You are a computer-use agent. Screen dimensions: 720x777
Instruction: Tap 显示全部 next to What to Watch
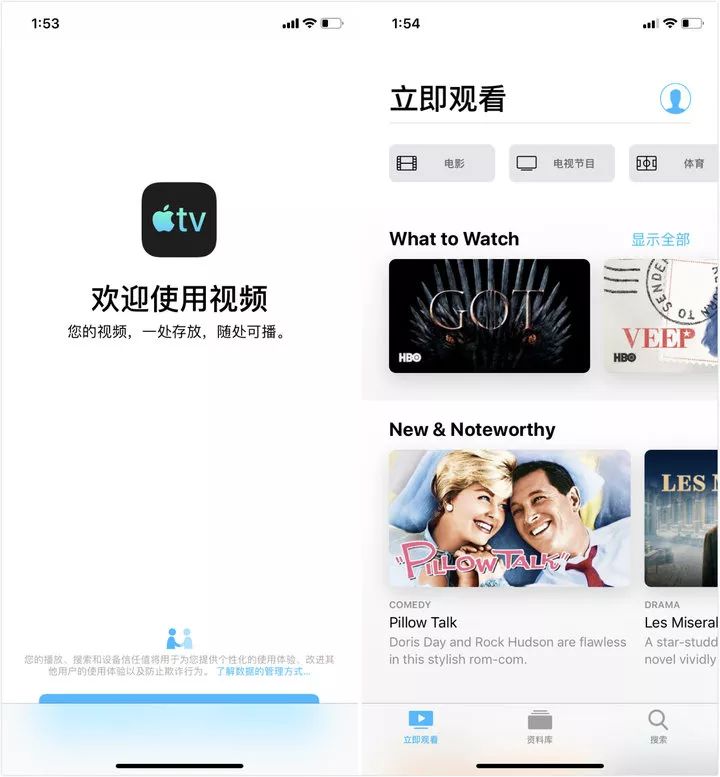pyautogui.click(x=660, y=239)
